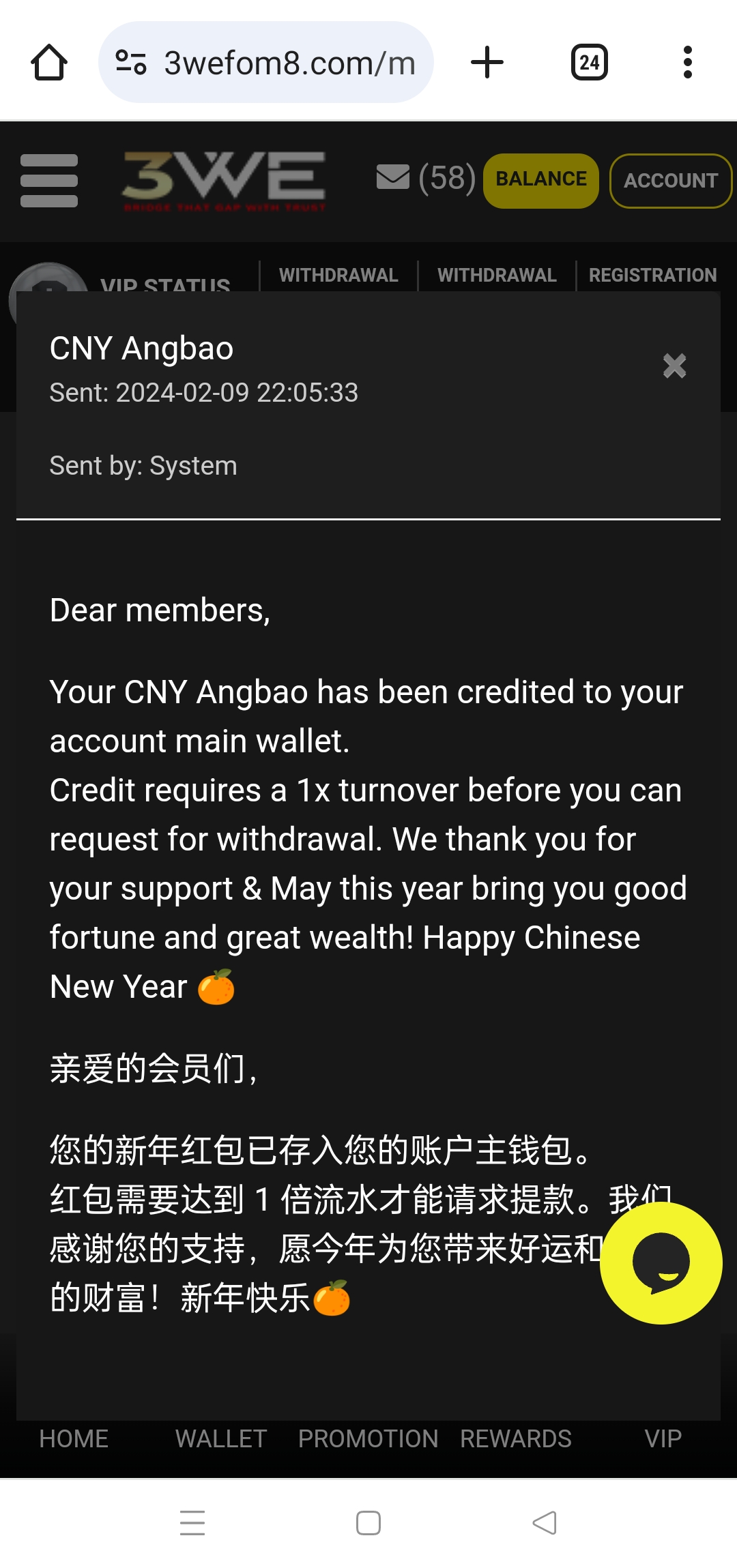Open the system recent apps view
This screenshot has height=1568, width=737.
click(x=192, y=1523)
